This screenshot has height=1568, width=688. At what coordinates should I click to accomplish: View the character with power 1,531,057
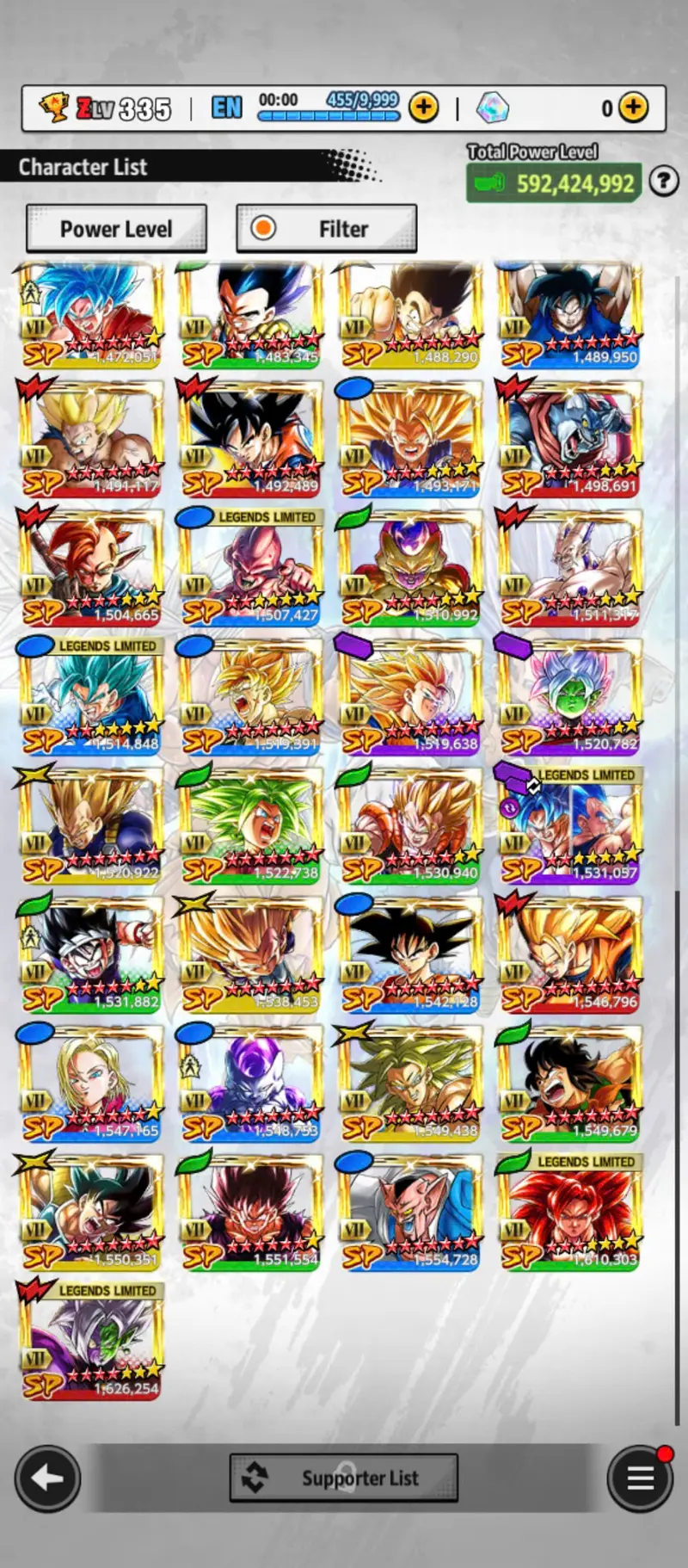(569, 824)
